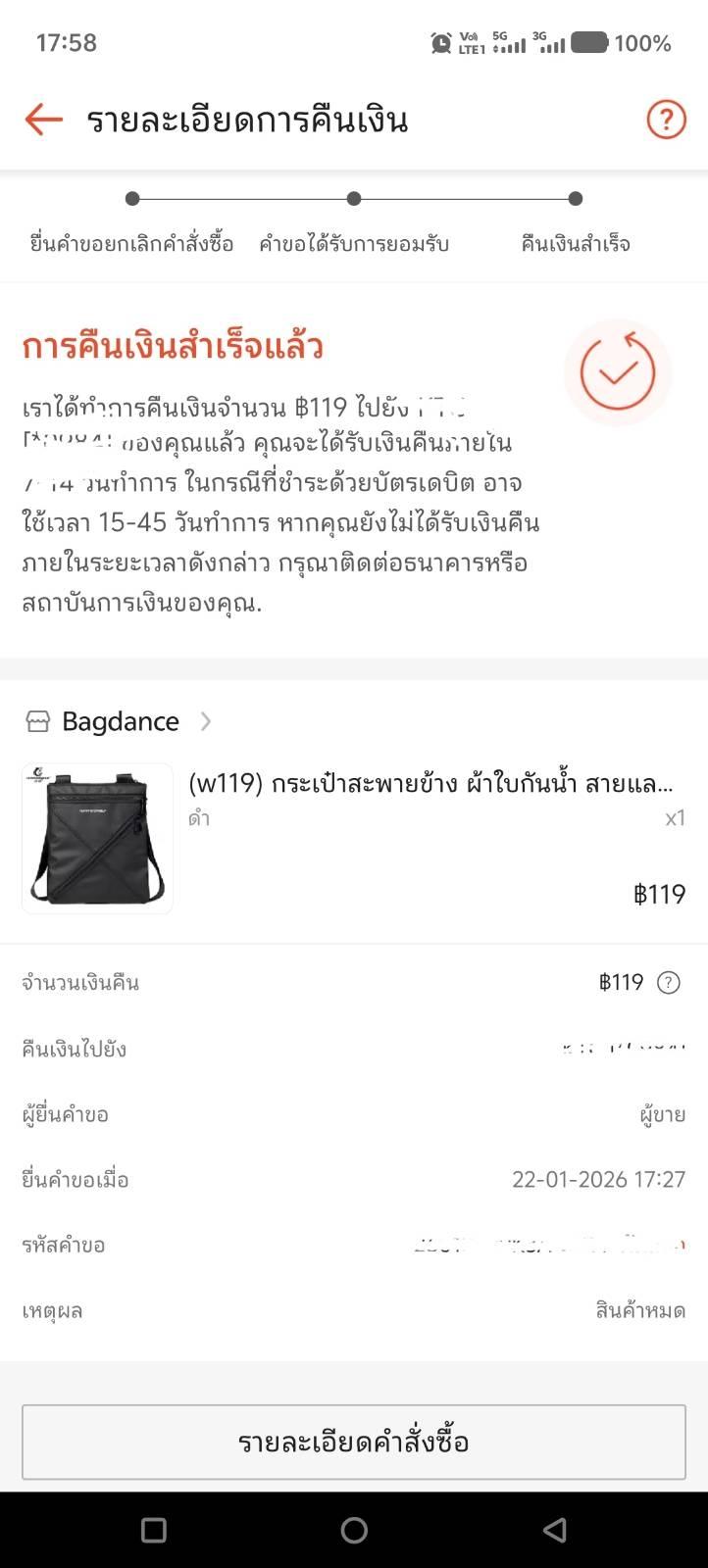Open the (w119) shoulder bag product
Screen dimensions: 708x1568
430,785
